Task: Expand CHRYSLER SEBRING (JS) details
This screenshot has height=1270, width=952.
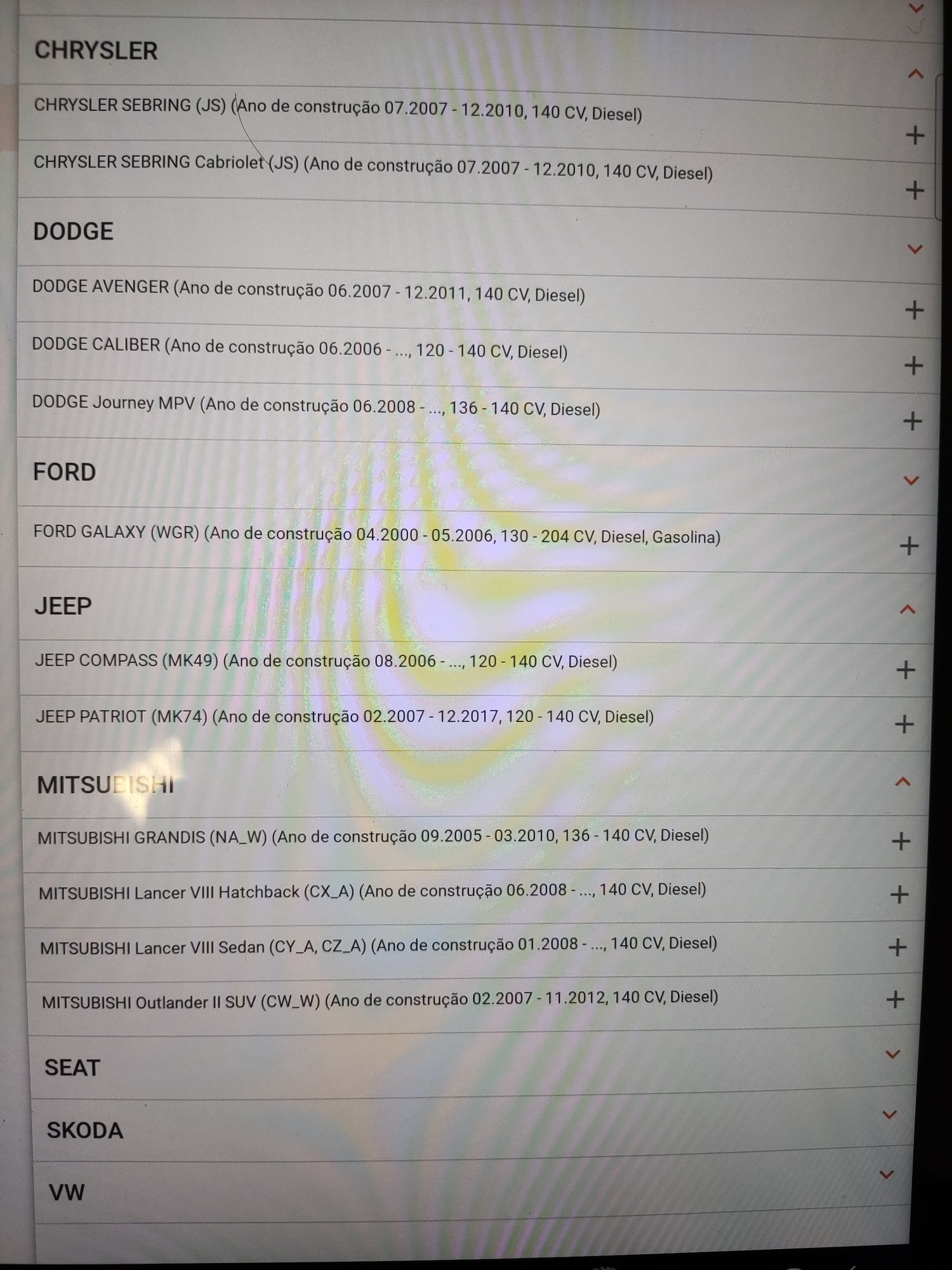Action: (915, 135)
